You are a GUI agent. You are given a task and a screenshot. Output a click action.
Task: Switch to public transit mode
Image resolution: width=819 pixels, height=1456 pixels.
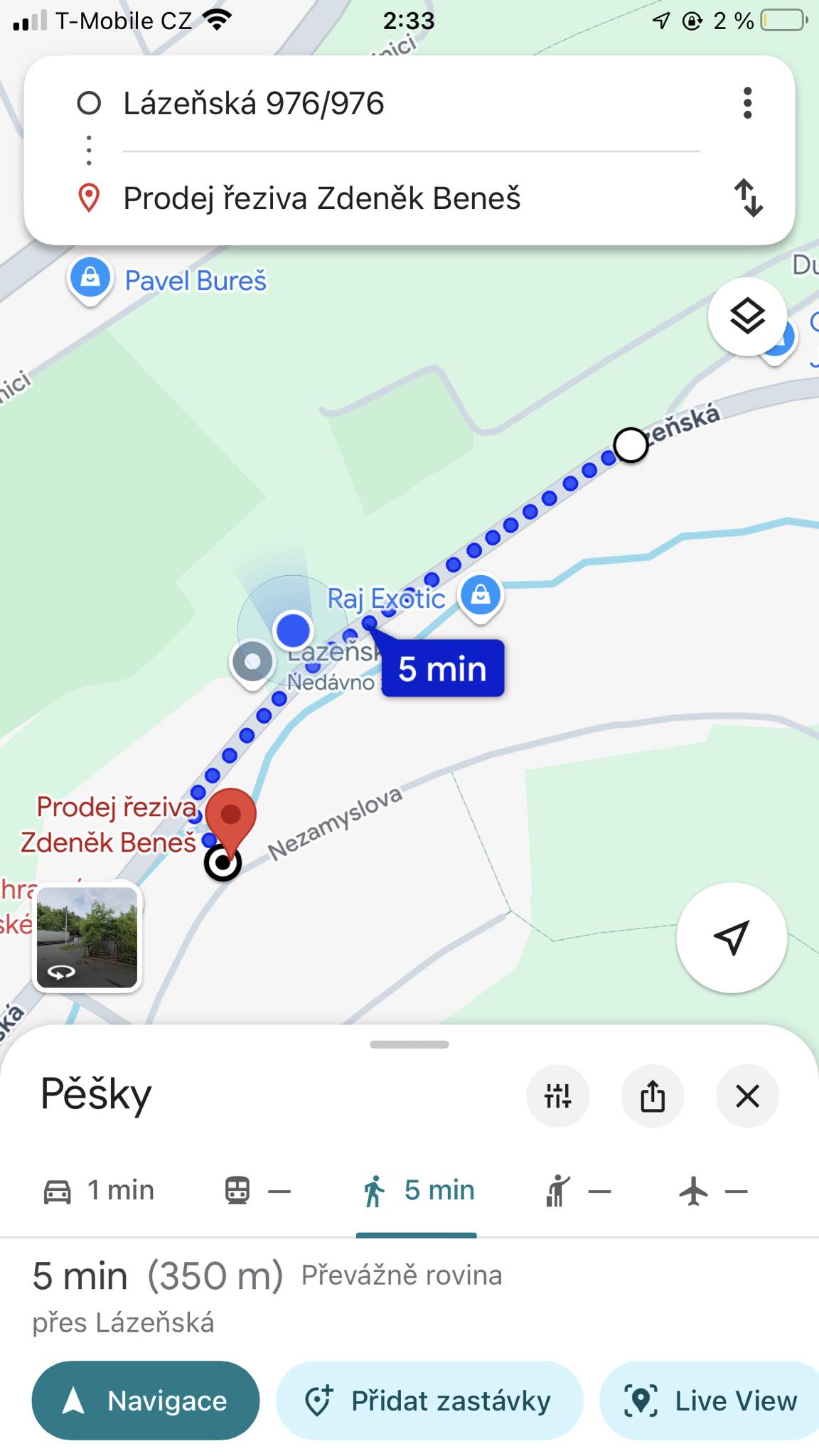(257, 1190)
